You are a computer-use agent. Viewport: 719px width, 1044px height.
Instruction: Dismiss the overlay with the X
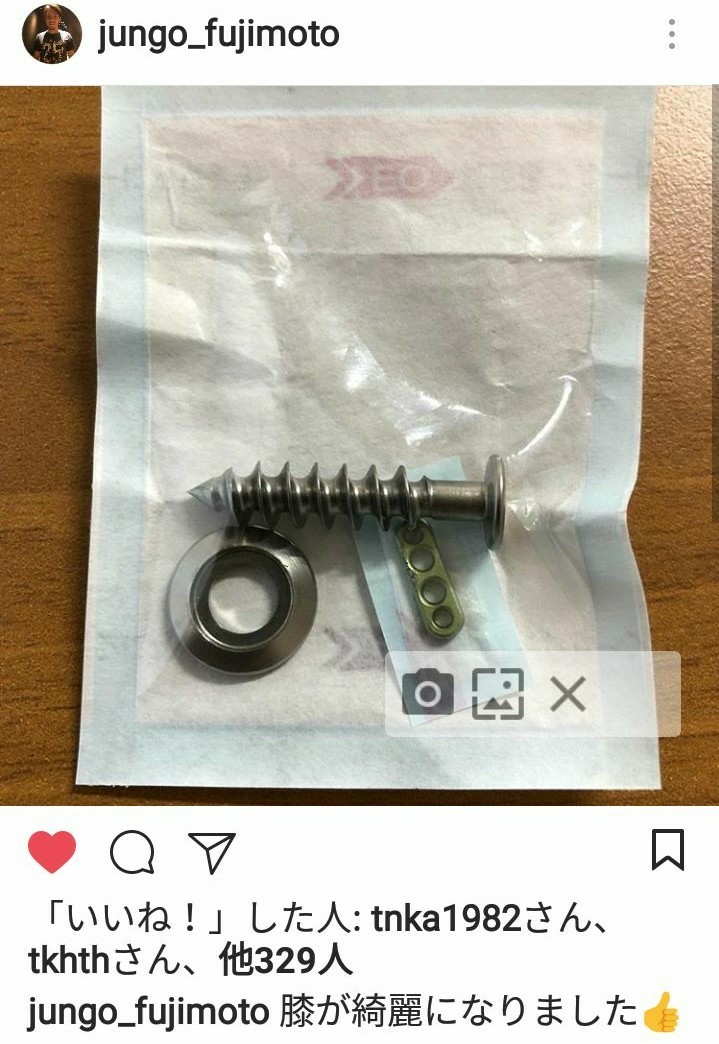[x=567, y=693]
